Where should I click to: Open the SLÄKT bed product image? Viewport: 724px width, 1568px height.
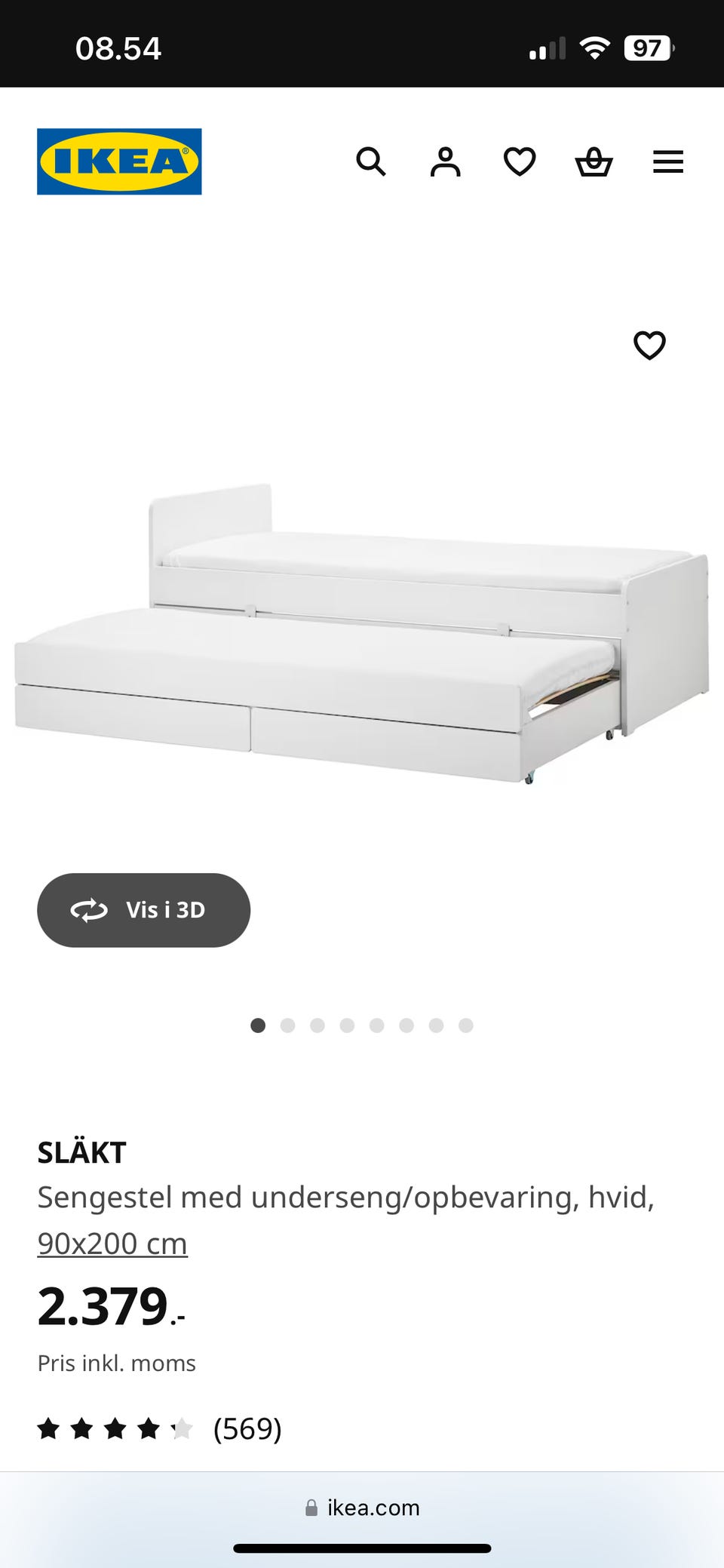(362, 634)
